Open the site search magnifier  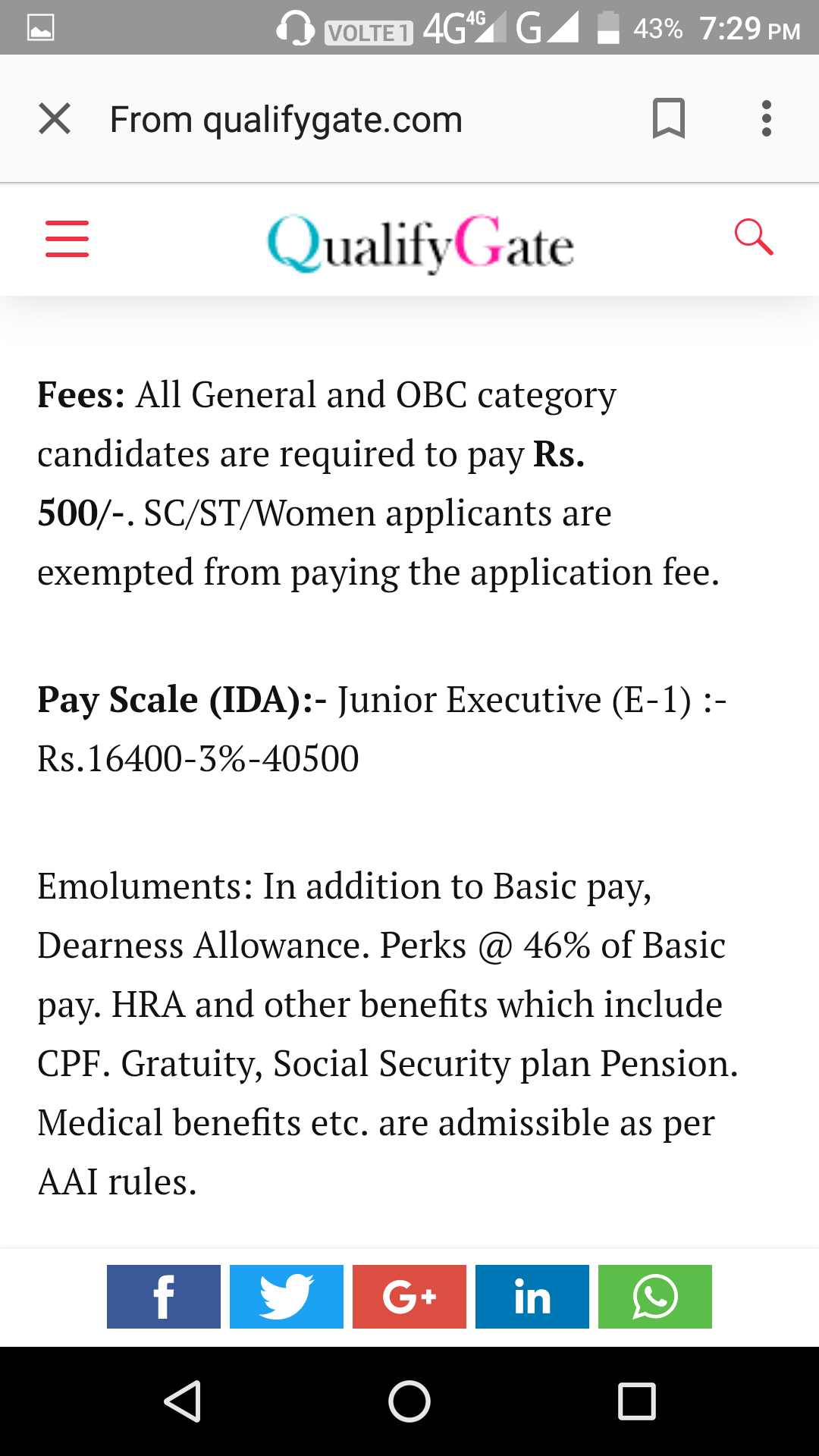[754, 237]
